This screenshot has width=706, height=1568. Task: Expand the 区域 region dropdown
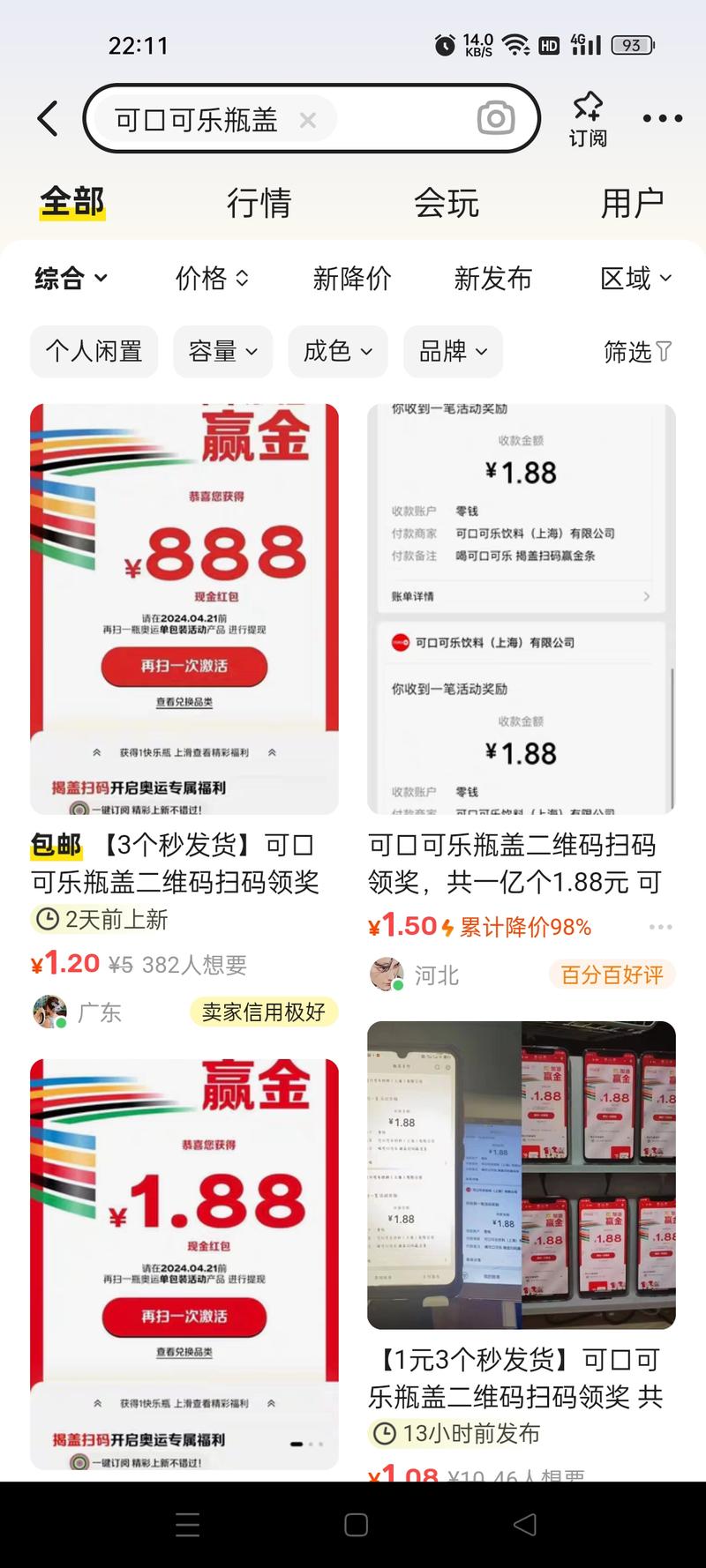[635, 279]
